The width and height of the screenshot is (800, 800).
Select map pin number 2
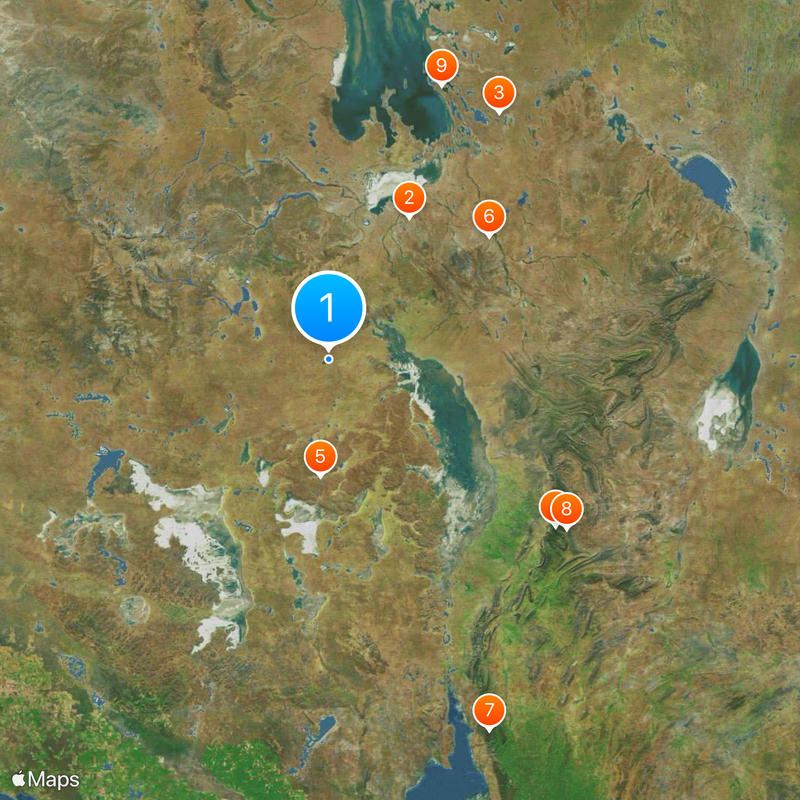click(408, 198)
